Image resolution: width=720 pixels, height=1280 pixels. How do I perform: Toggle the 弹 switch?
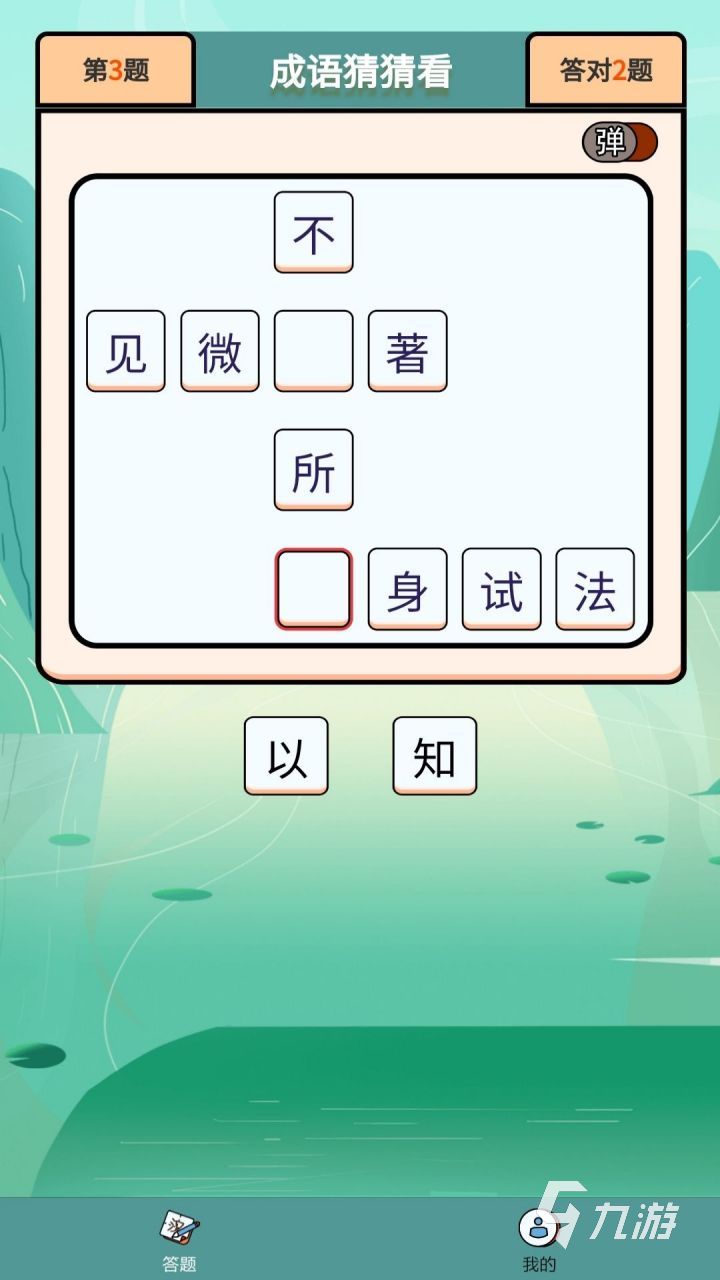(620, 143)
